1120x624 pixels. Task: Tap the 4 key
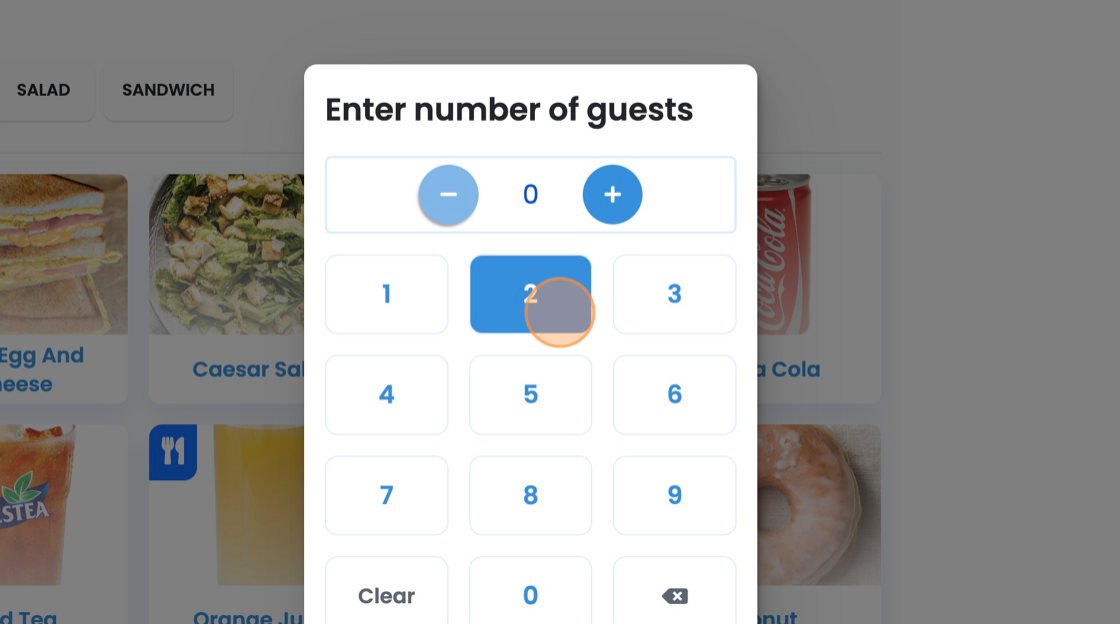pos(386,394)
